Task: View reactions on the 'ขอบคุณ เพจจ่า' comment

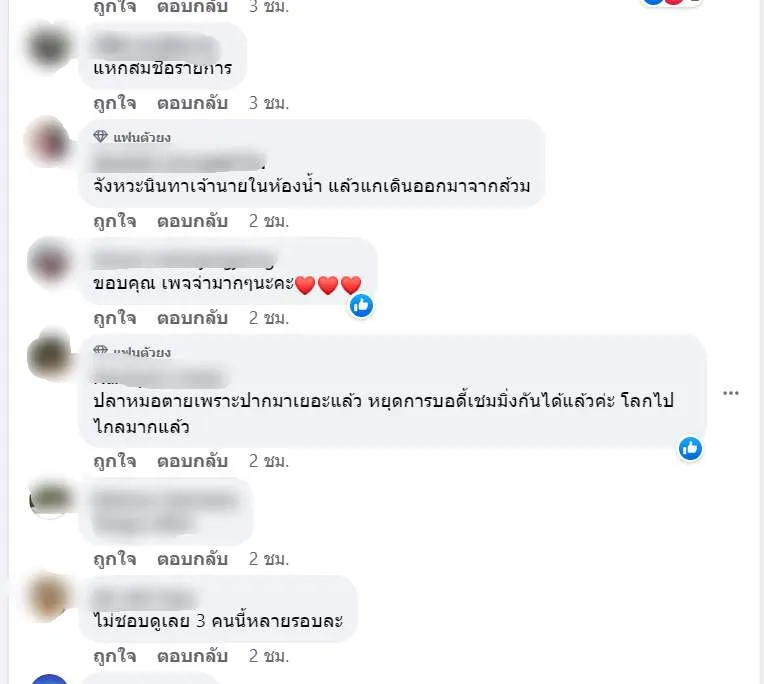Action: 361,304
